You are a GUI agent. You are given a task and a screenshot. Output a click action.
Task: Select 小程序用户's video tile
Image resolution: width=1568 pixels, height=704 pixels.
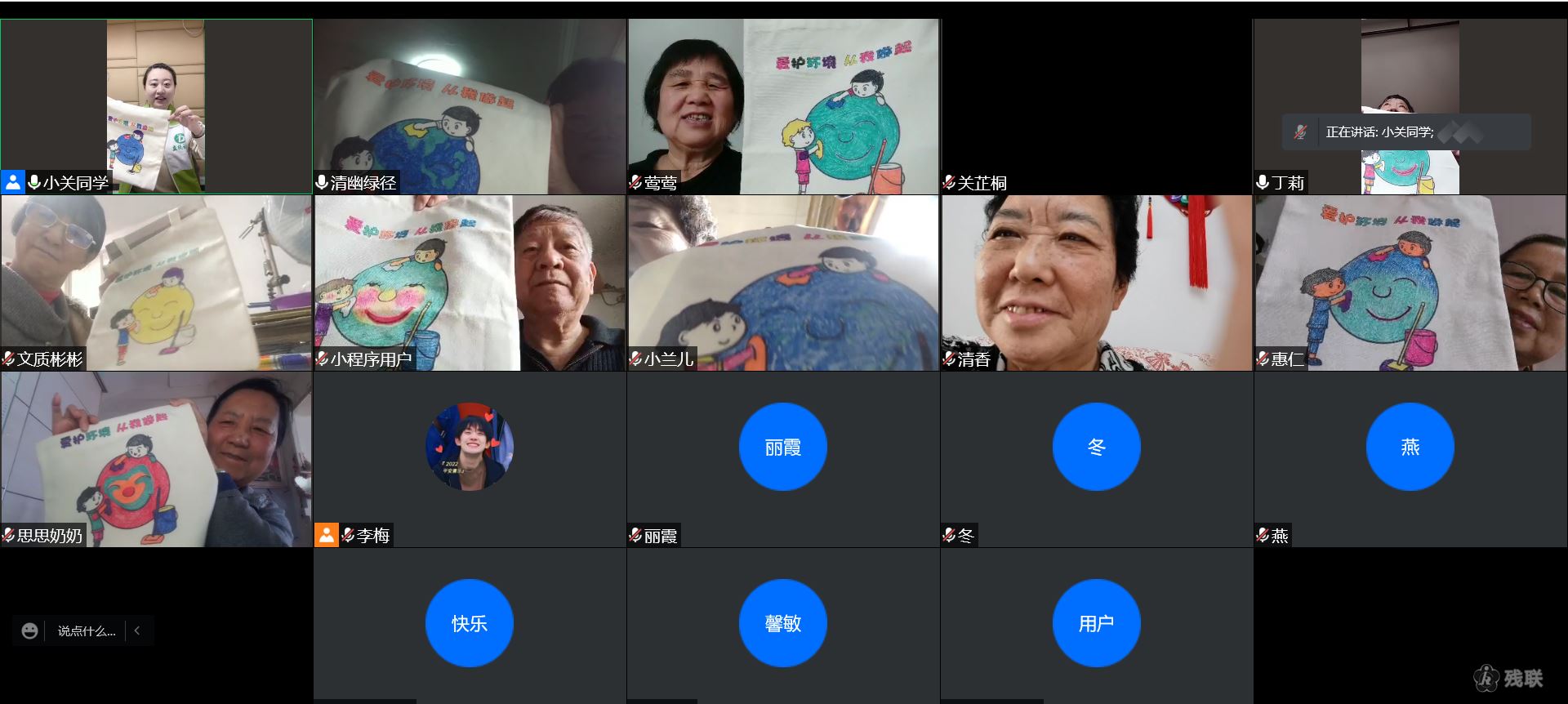click(470, 283)
